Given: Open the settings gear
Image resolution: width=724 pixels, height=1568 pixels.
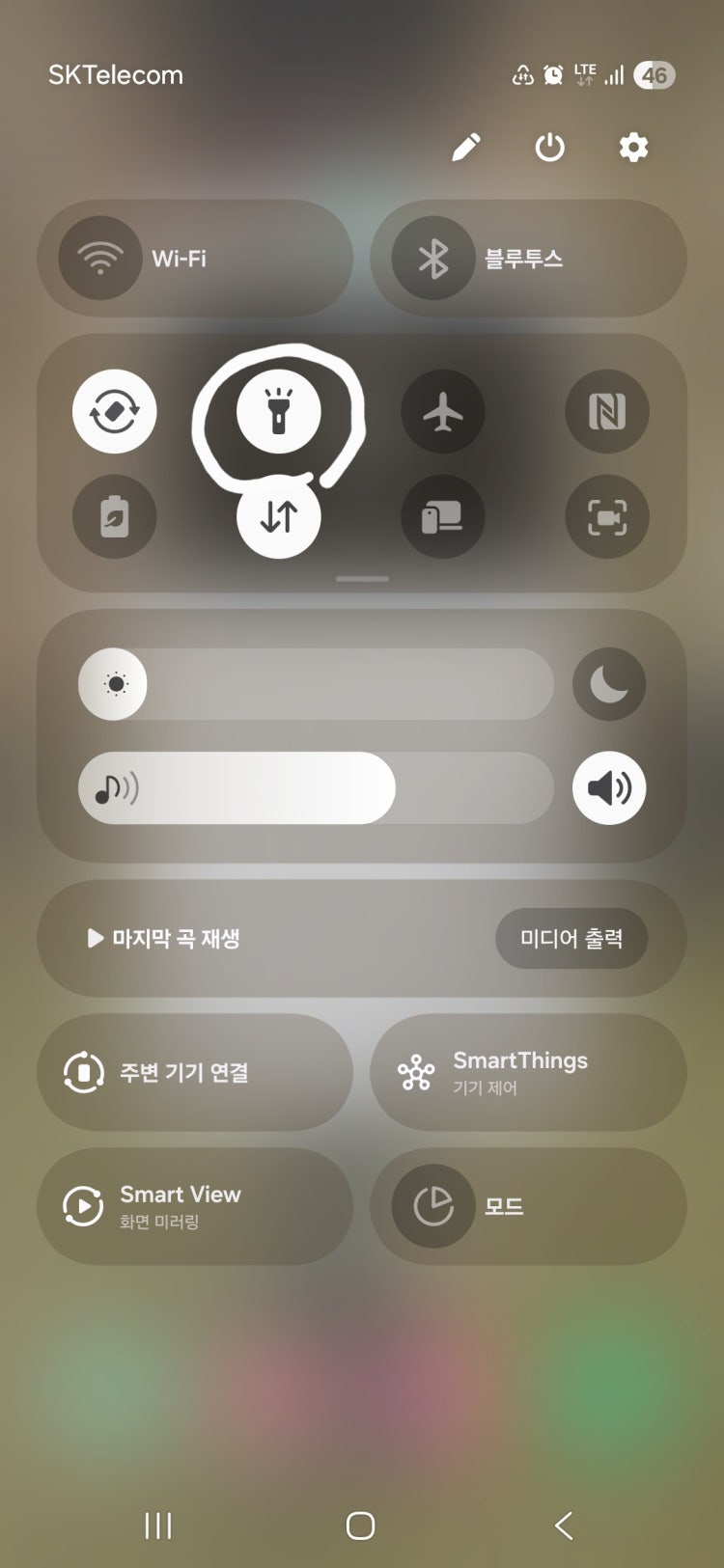Looking at the screenshot, I should [633, 148].
